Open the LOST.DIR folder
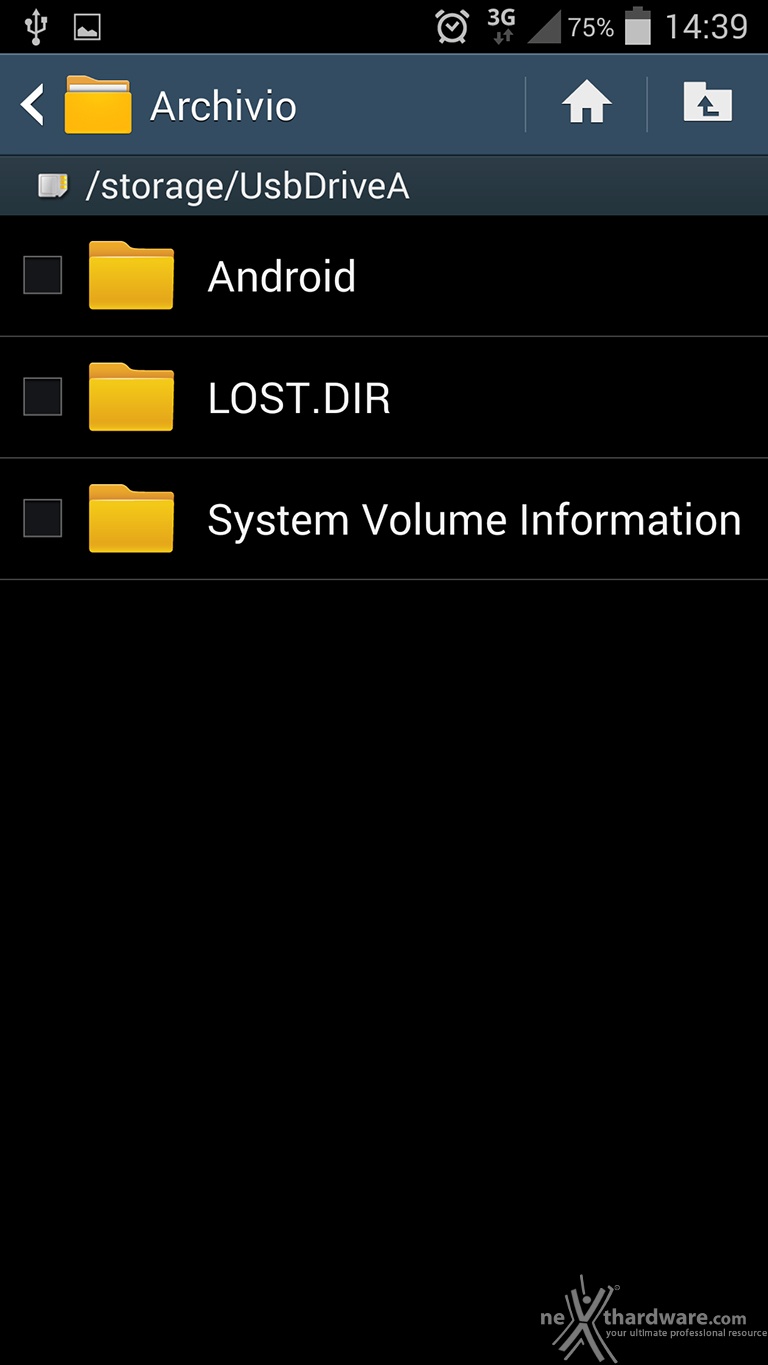768x1365 pixels. click(384, 398)
